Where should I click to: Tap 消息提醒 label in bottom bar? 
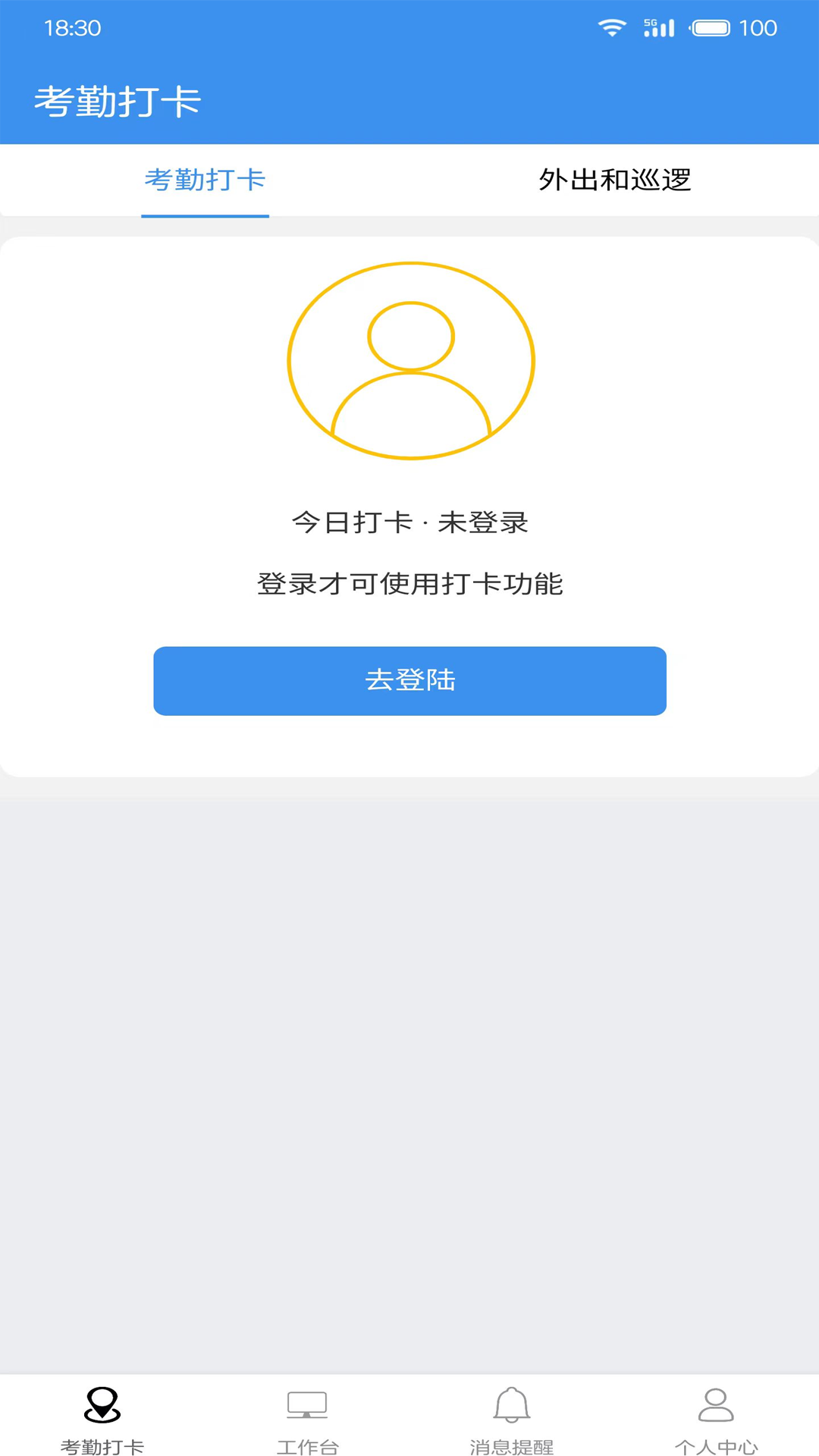(512, 1445)
